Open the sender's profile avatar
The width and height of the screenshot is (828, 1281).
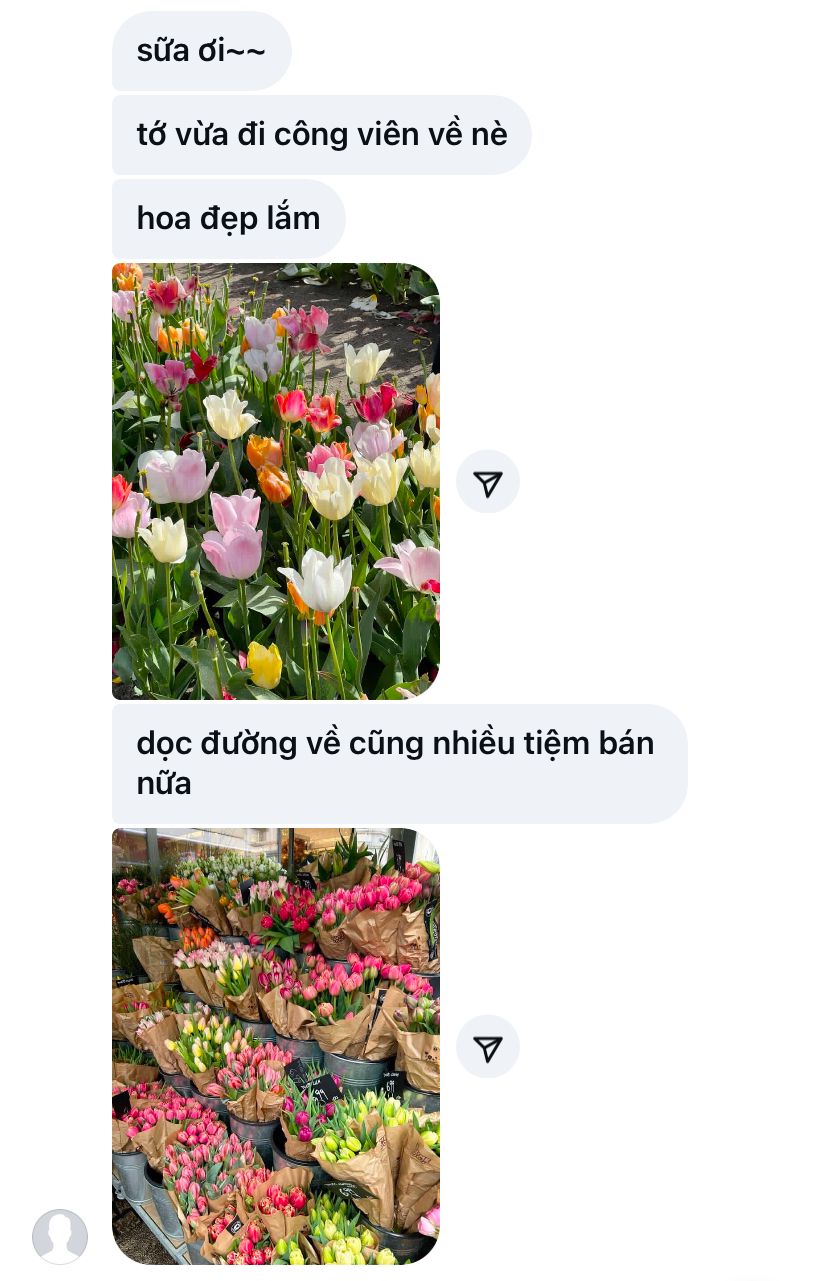pos(60,1236)
